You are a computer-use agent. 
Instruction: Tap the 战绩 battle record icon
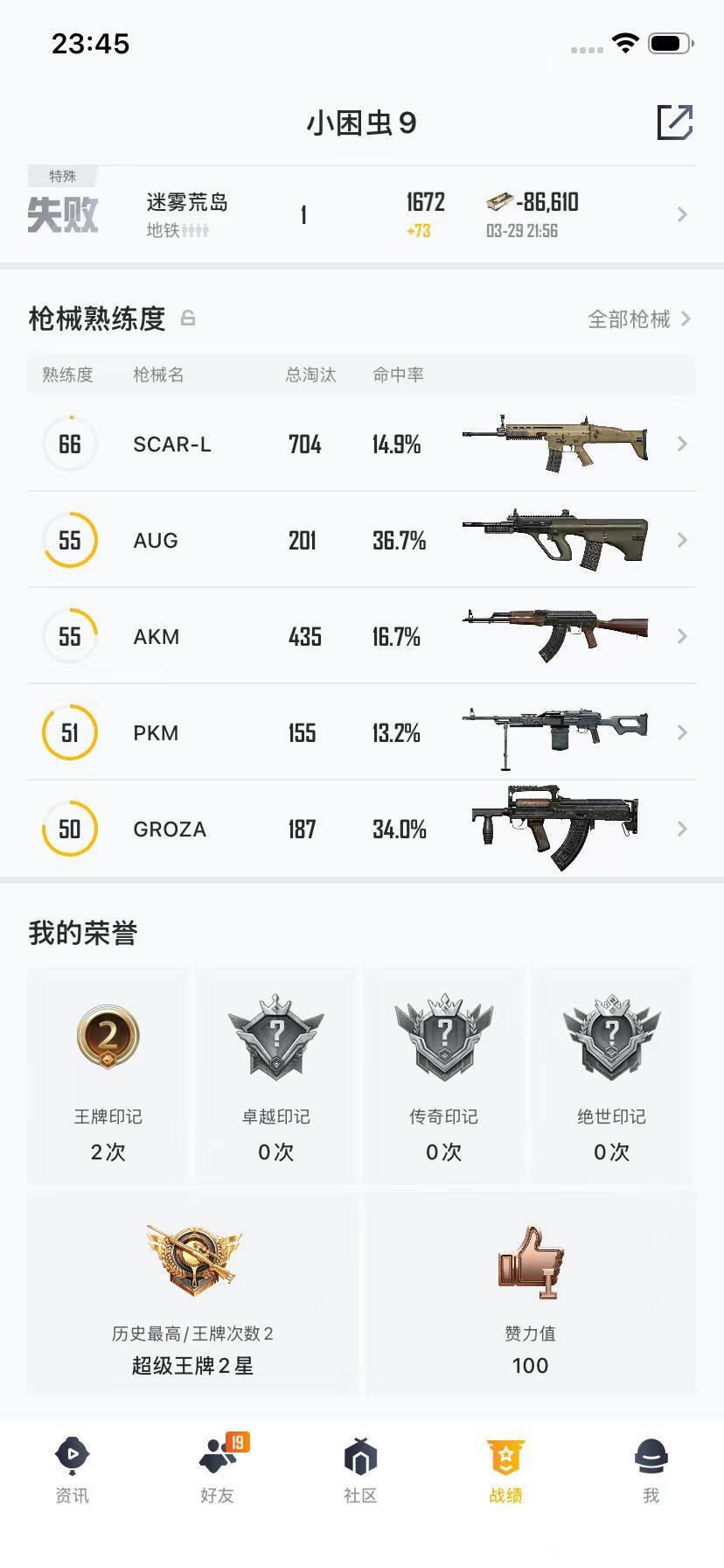[x=506, y=1455]
